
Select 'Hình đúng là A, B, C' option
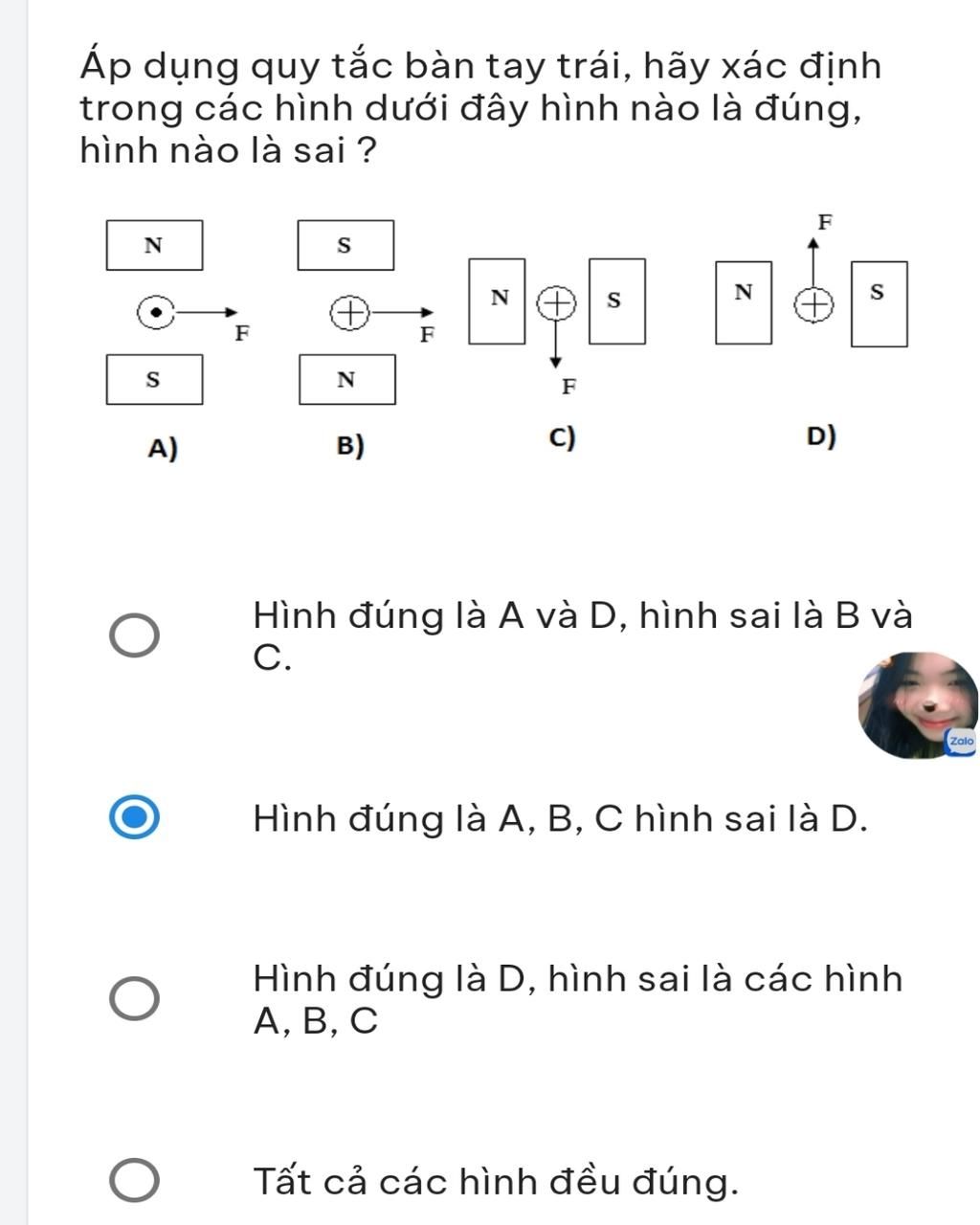point(134,816)
